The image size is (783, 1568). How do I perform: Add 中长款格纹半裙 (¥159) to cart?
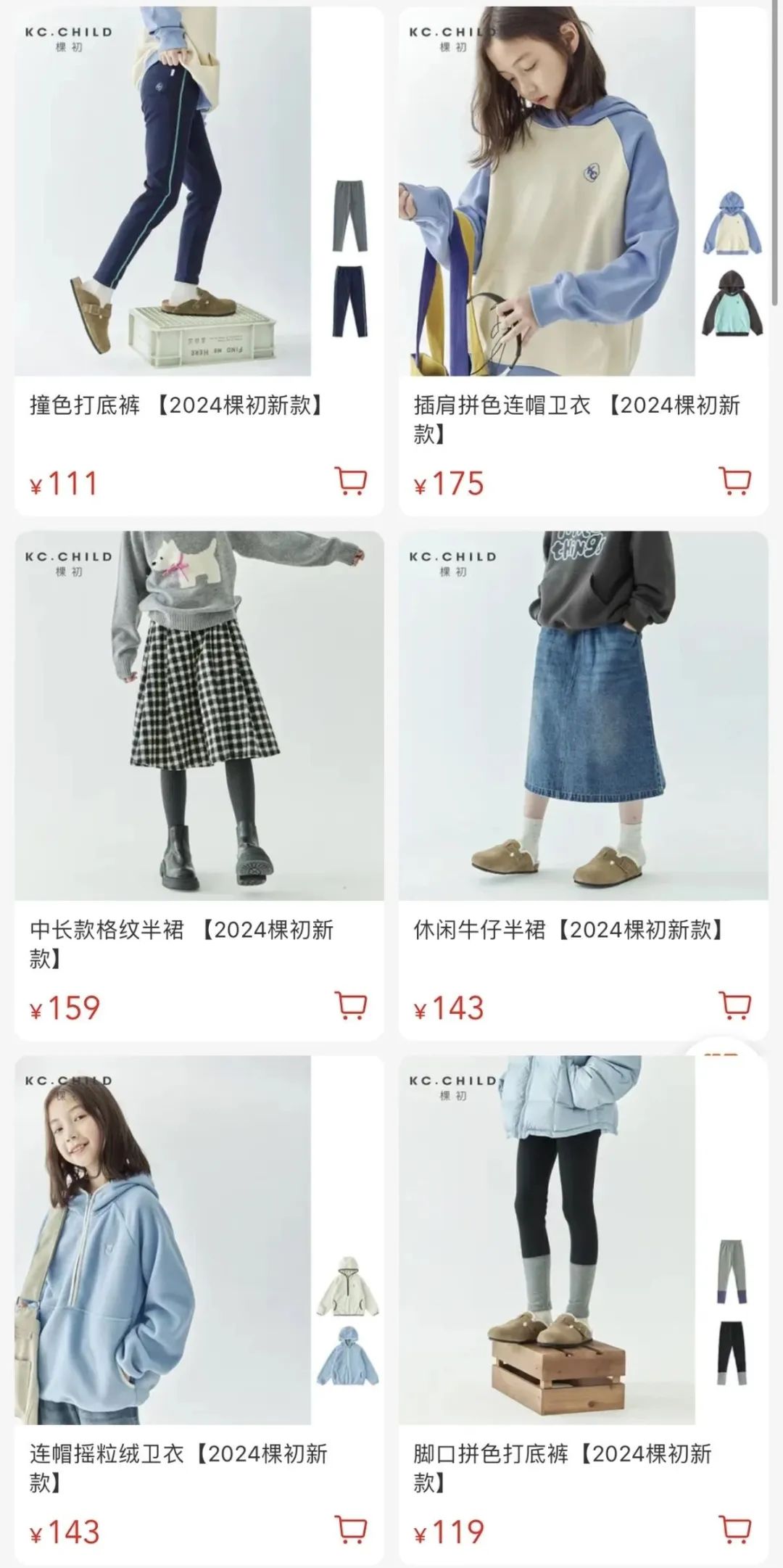[352, 1005]
